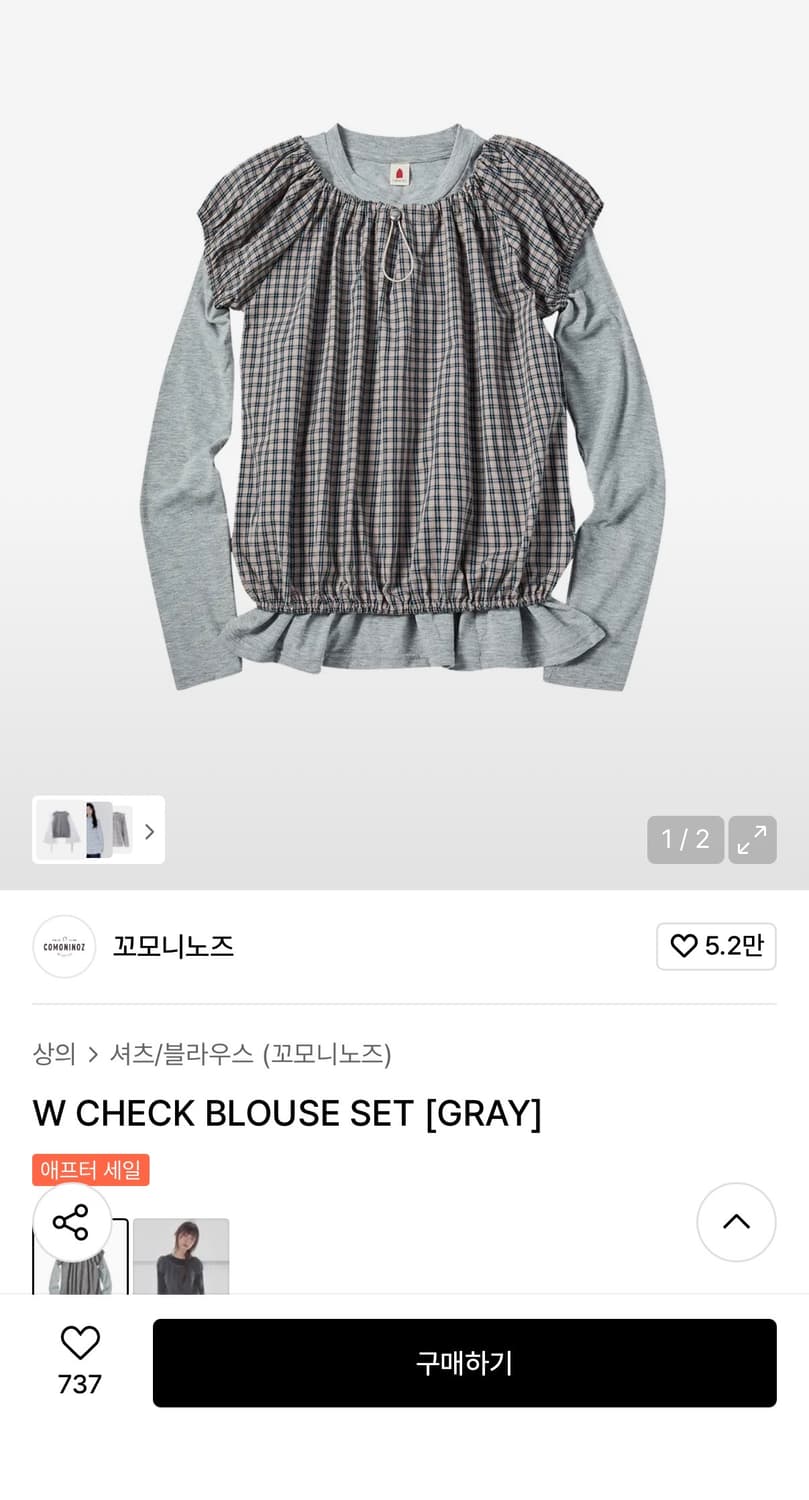Click the next arrow in the image thumbnail strip

point(148,830)
